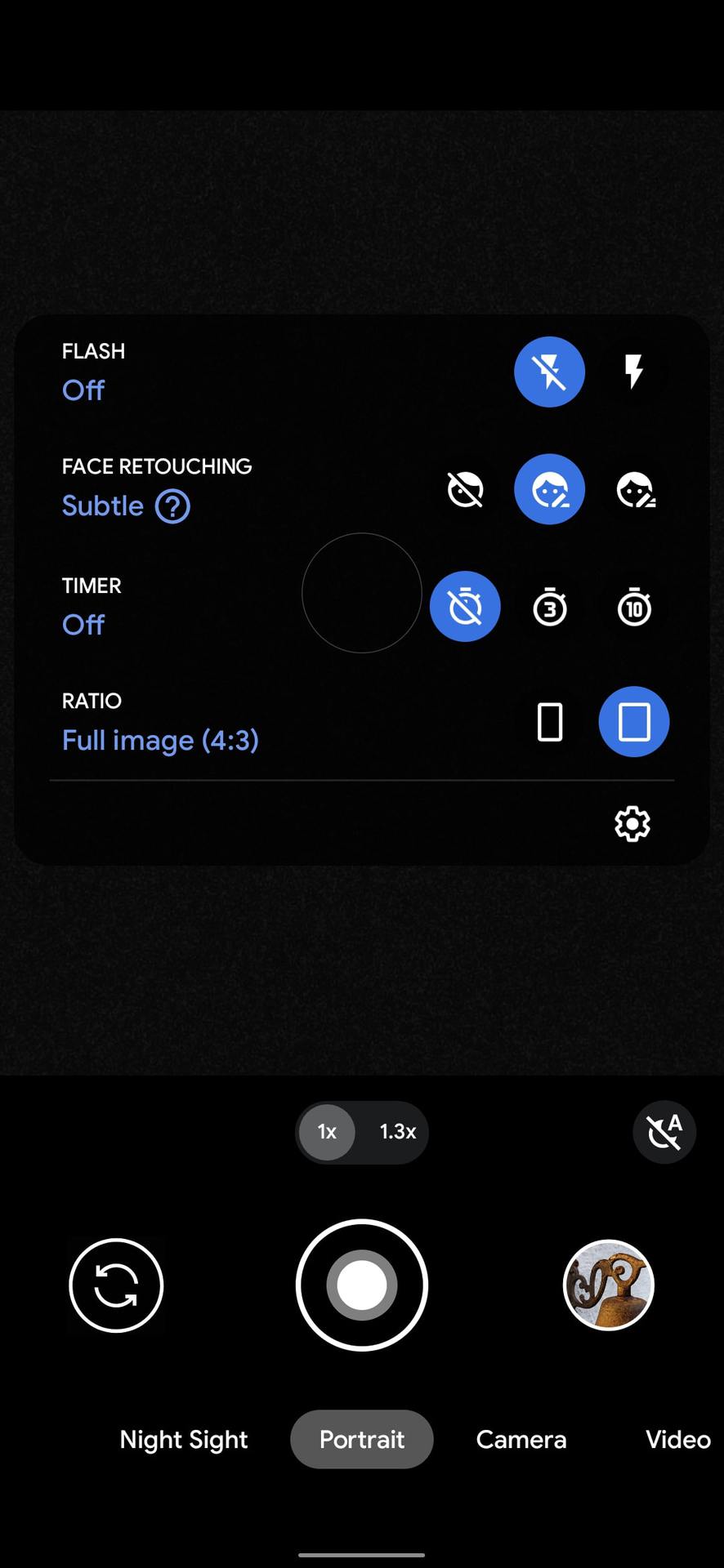Disable face retouching
The height and width of the screenshot is (1568, 724).
pyautogui.click(x=465, y=490)
